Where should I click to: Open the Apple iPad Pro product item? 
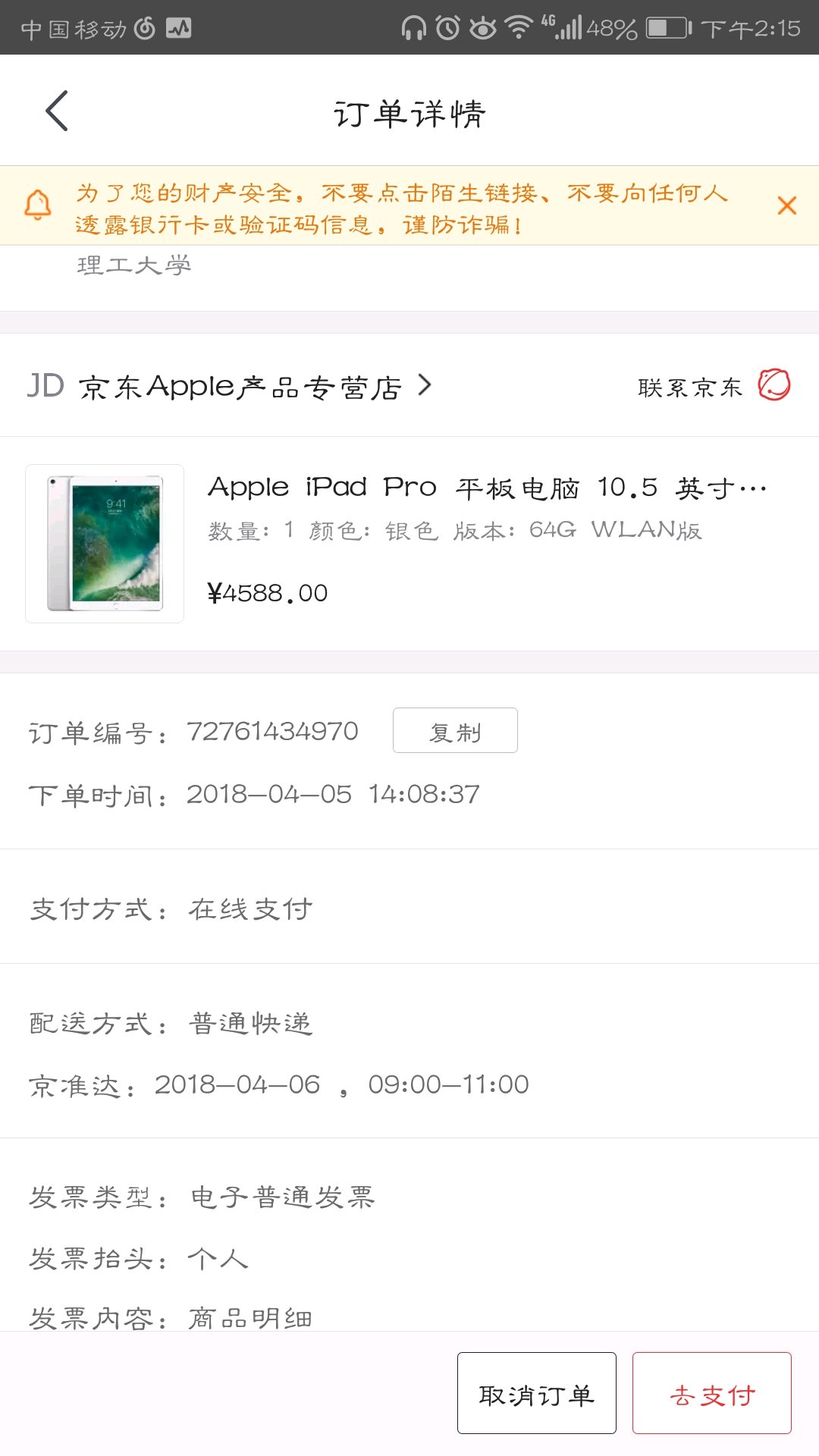point(409,542)
